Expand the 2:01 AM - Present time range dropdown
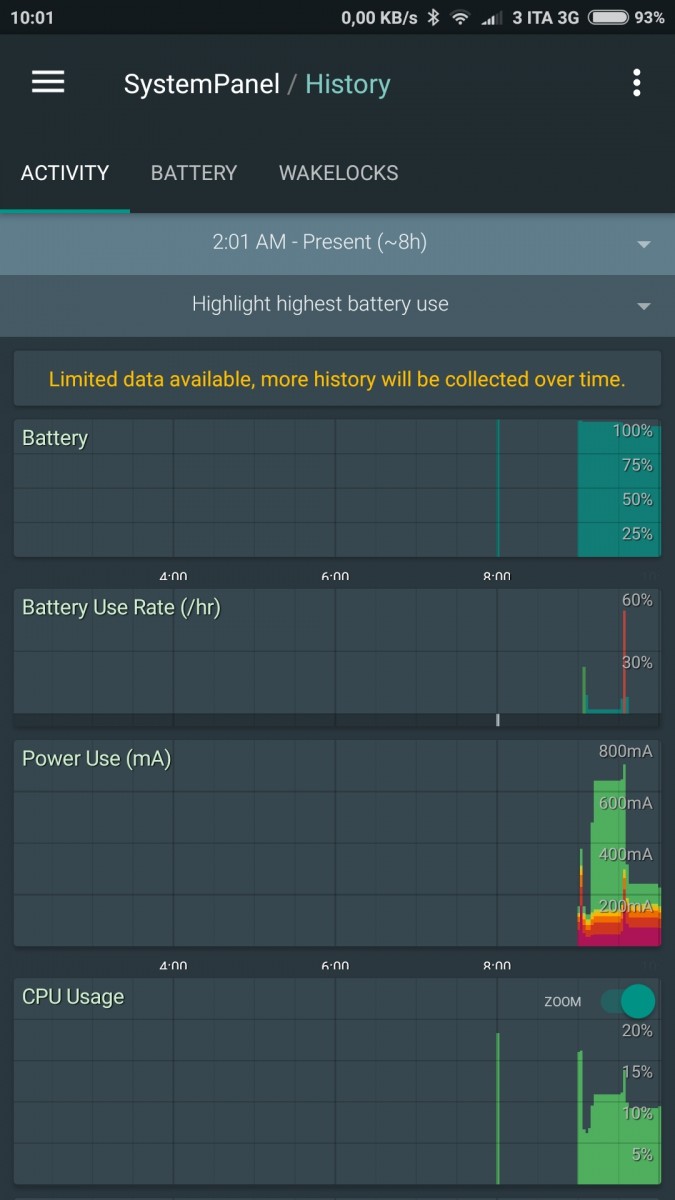675x1200 pixels. [337, 243]
